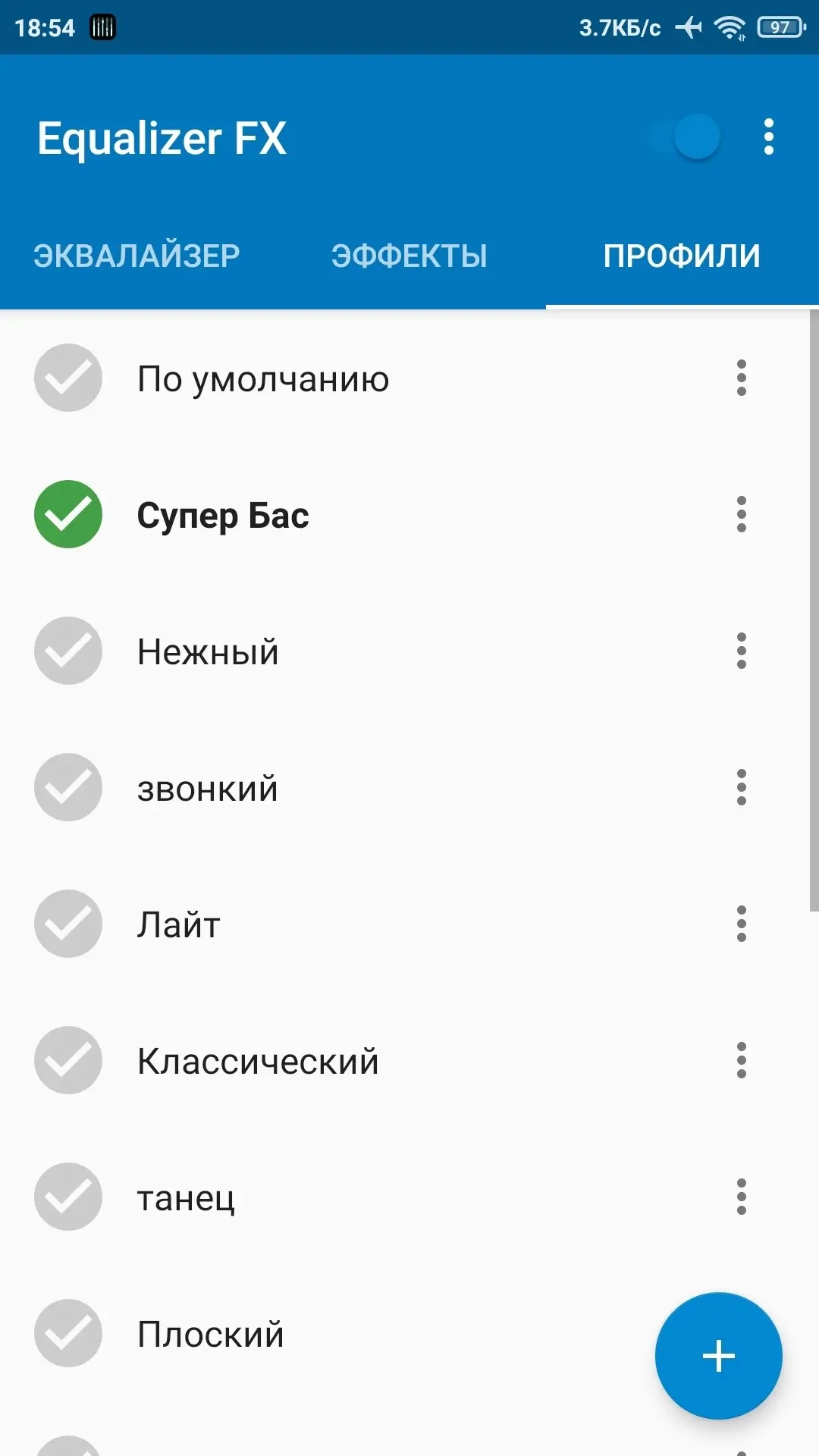Open options for Классический profile

click(742, 1060)
